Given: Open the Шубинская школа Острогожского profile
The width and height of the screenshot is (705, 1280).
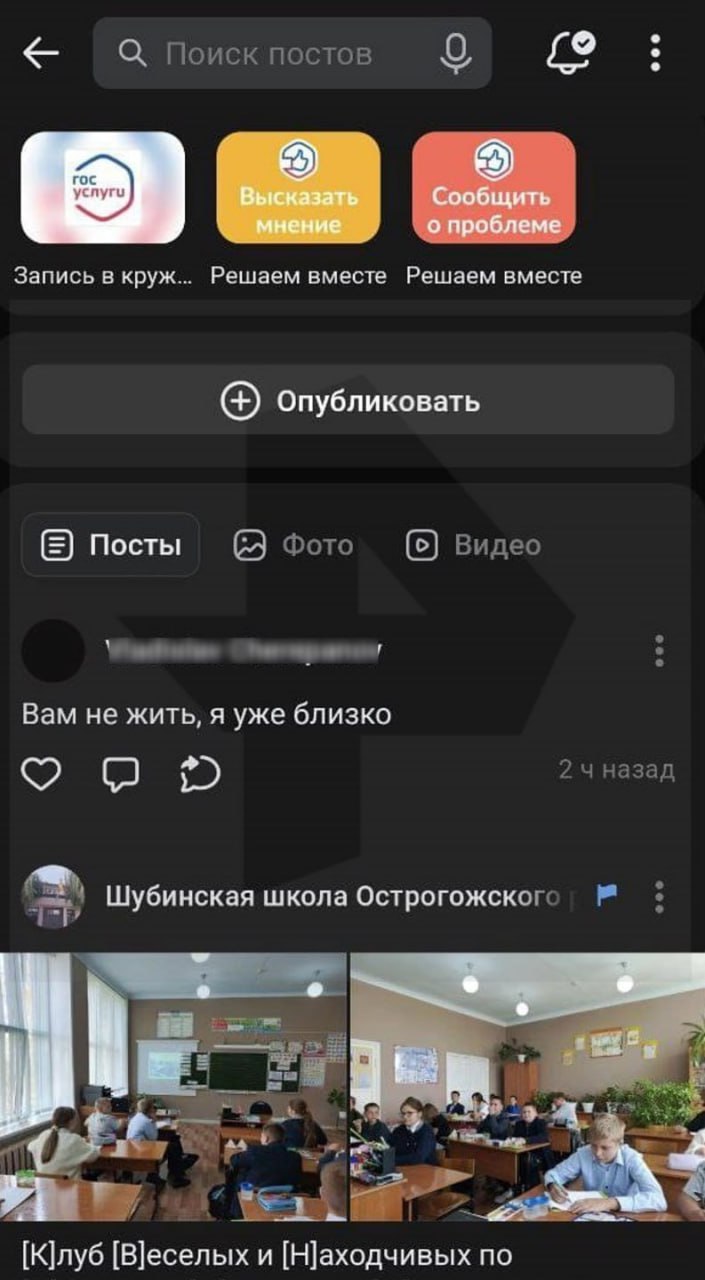Looking at the screenshot, I should (330, 897).
